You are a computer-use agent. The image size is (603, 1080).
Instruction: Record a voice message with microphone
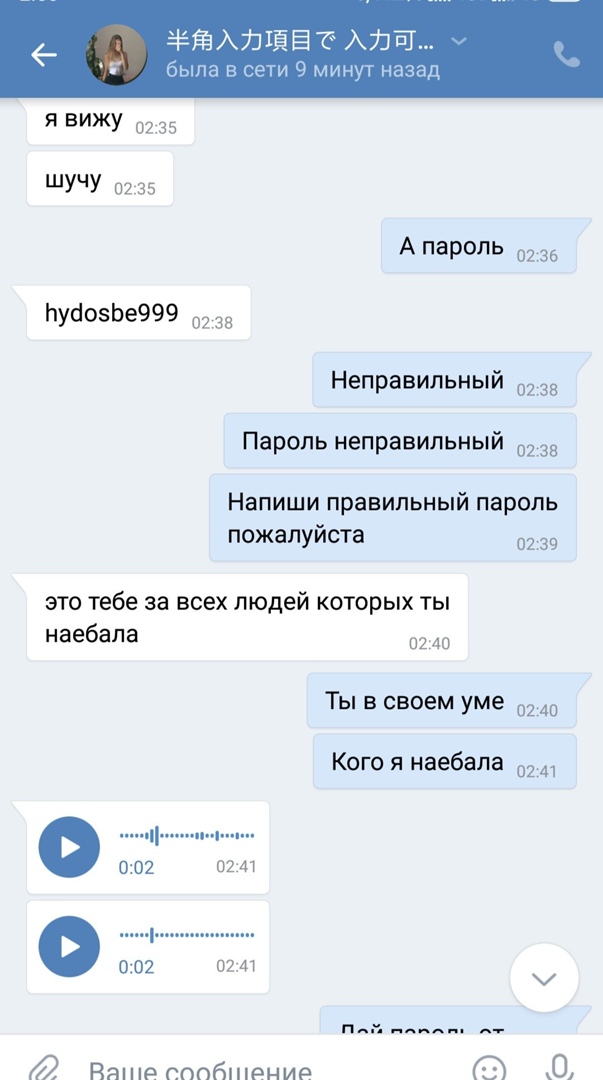[x=560, y=1067]
